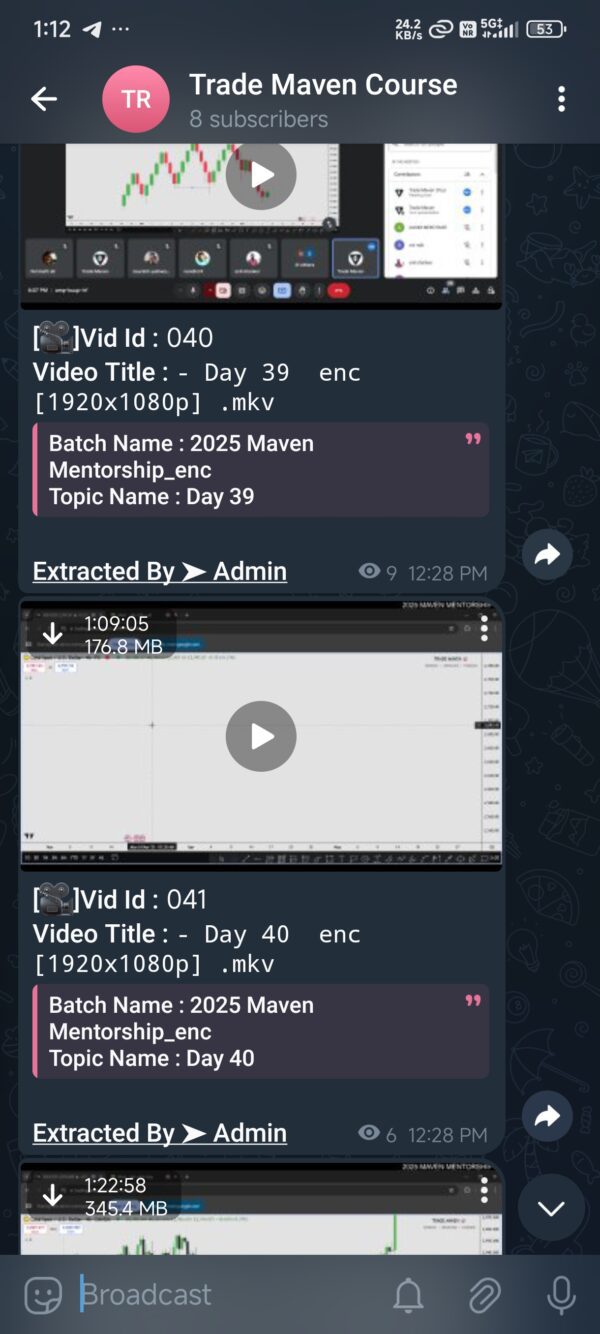The width and height of the screenshot is (600, 1334).
Task: Open options for the 1:22:58 video
Action: coord(484,1189)
